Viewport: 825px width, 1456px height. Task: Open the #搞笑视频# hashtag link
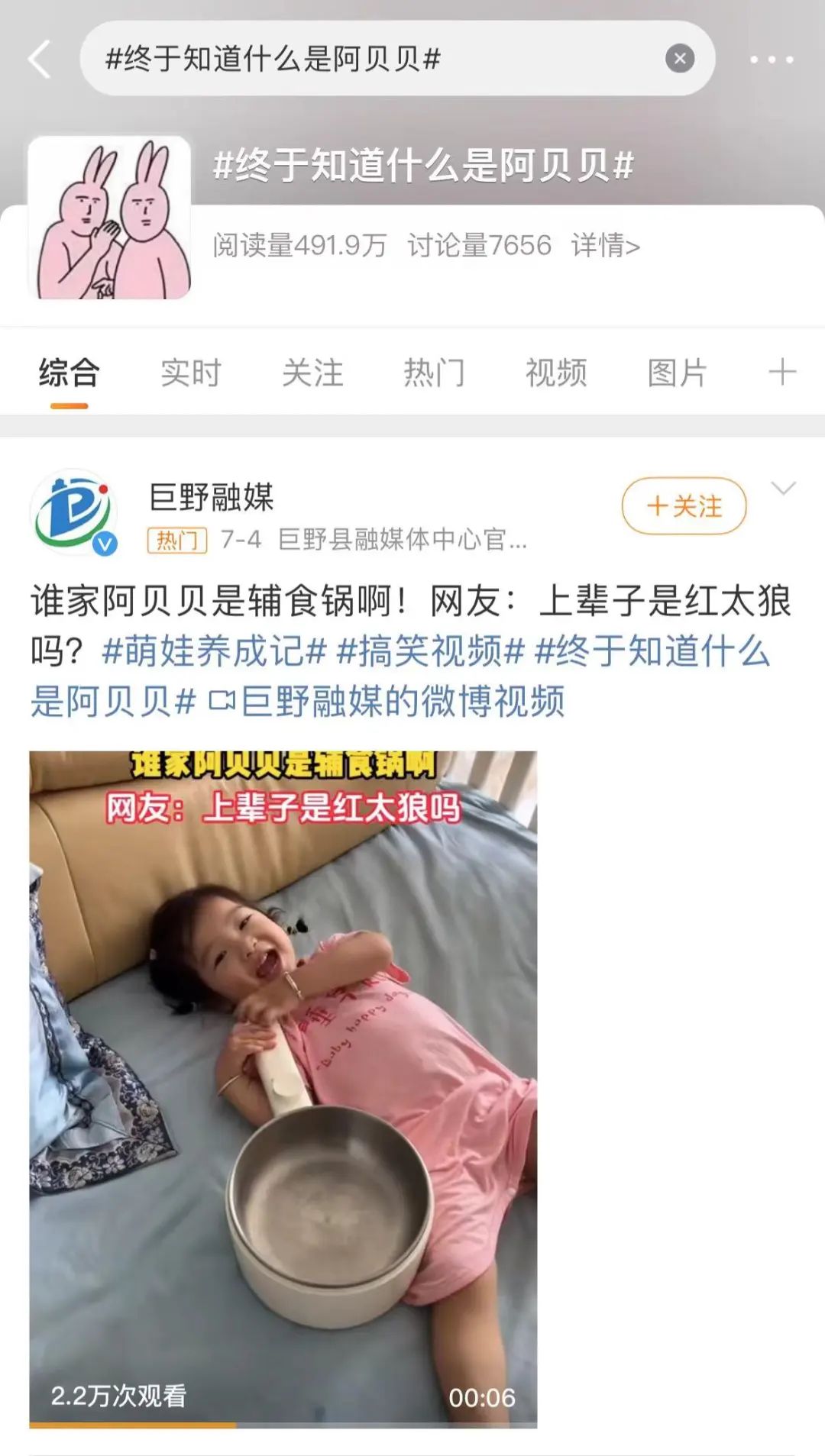coord(430,651)
